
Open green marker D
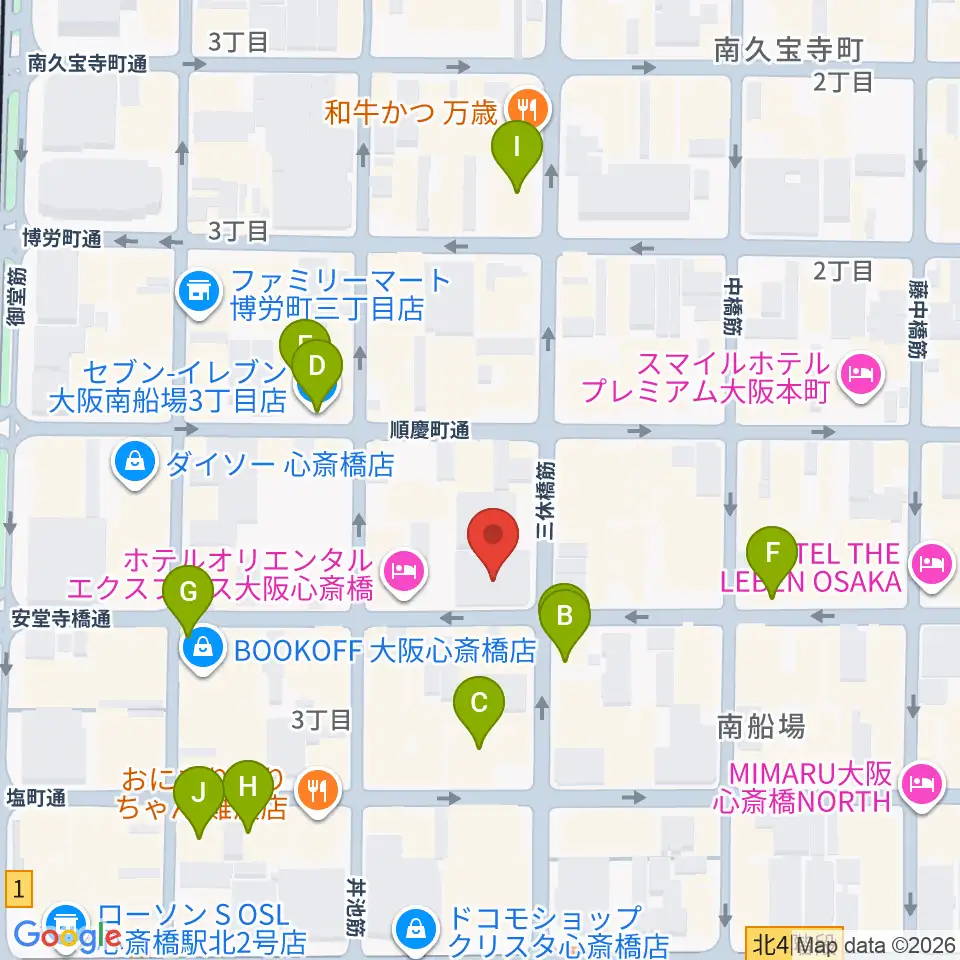(x=317, y=371)
